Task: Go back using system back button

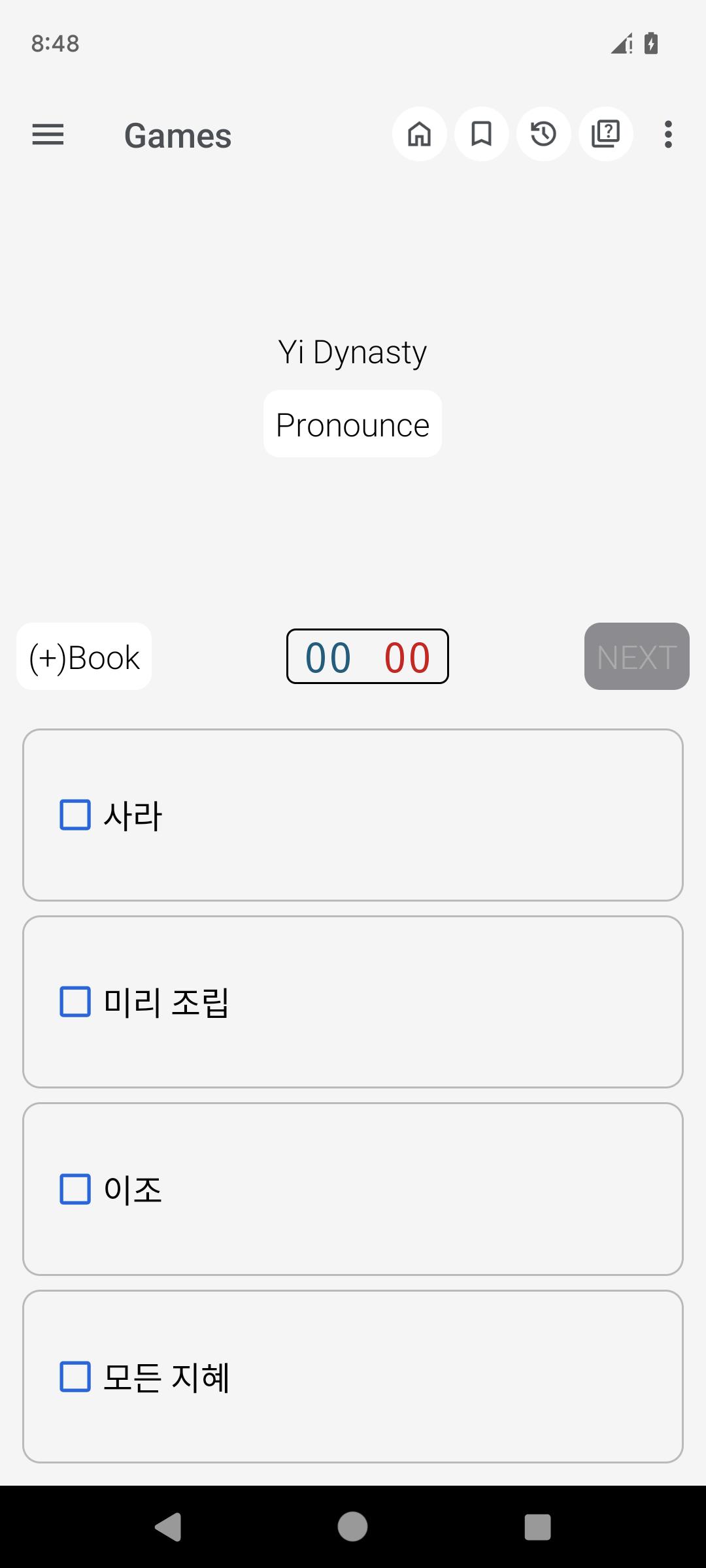Action: pyautogui.click(x=168, y=1527)
